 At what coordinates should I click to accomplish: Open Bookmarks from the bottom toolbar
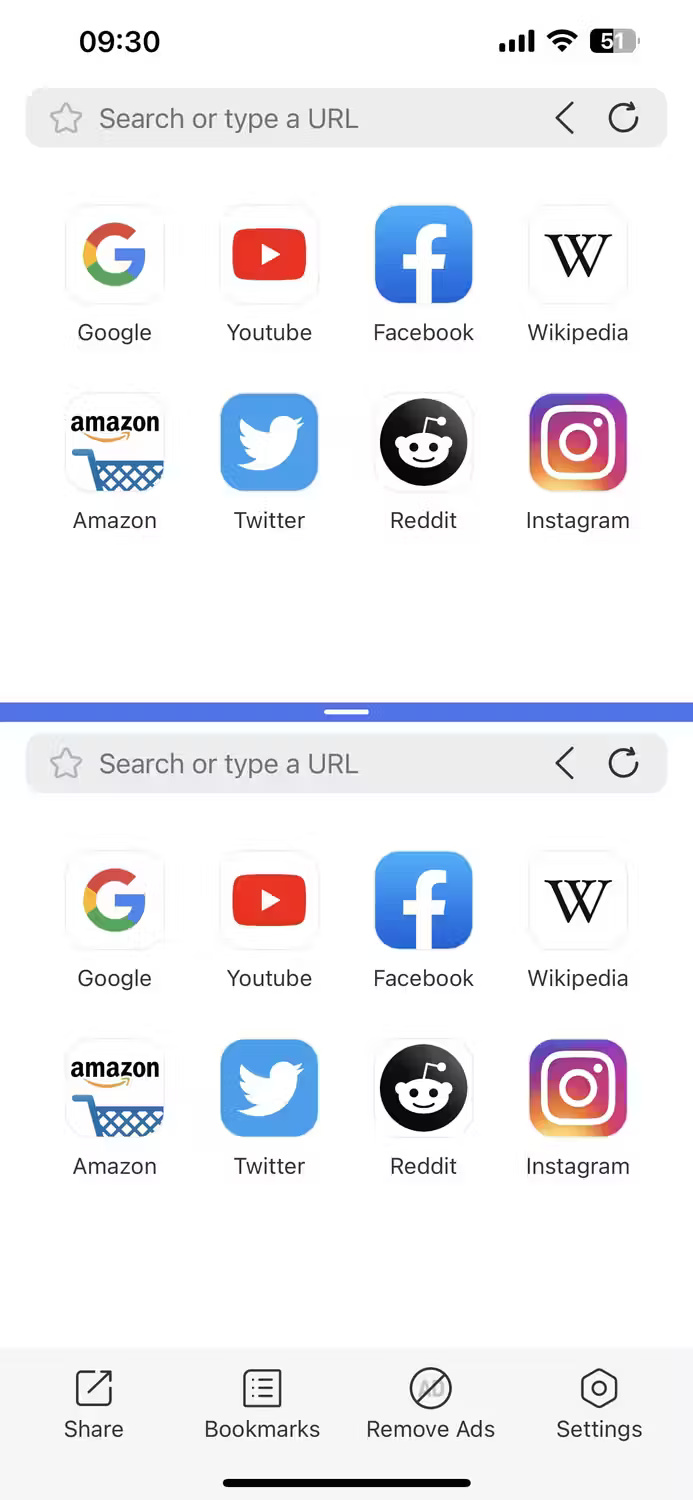point(262,1403)
